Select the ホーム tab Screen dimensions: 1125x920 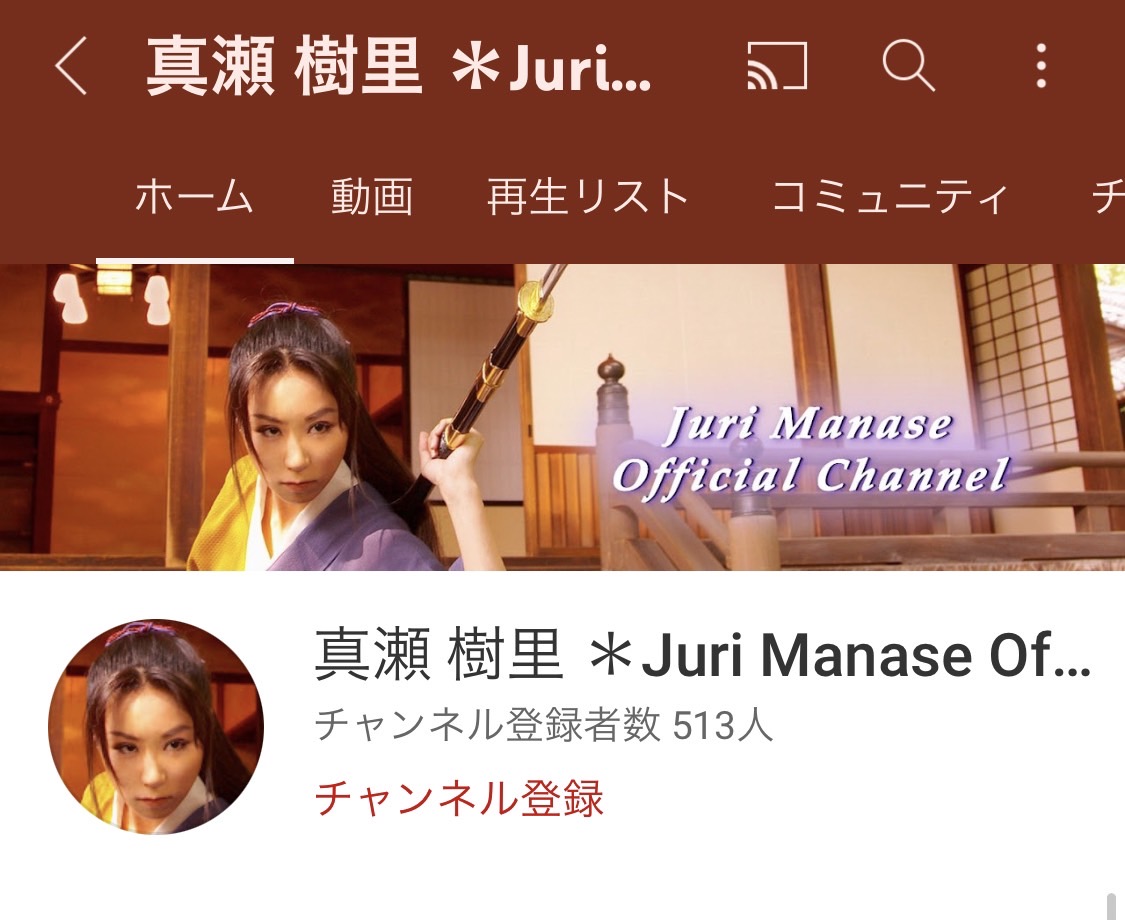point(194,198)
